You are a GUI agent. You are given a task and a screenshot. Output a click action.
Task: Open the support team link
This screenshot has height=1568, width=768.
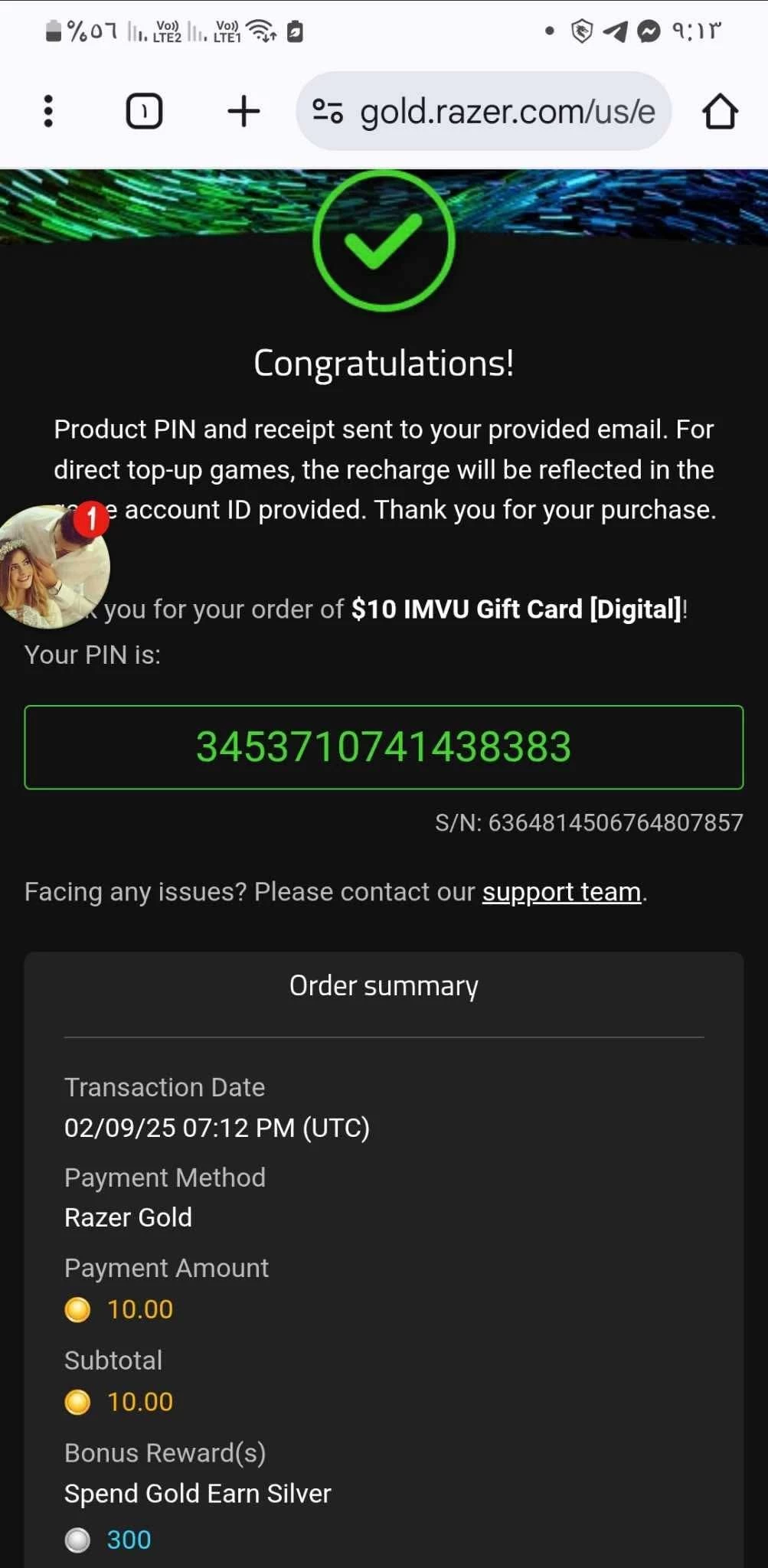561,892
